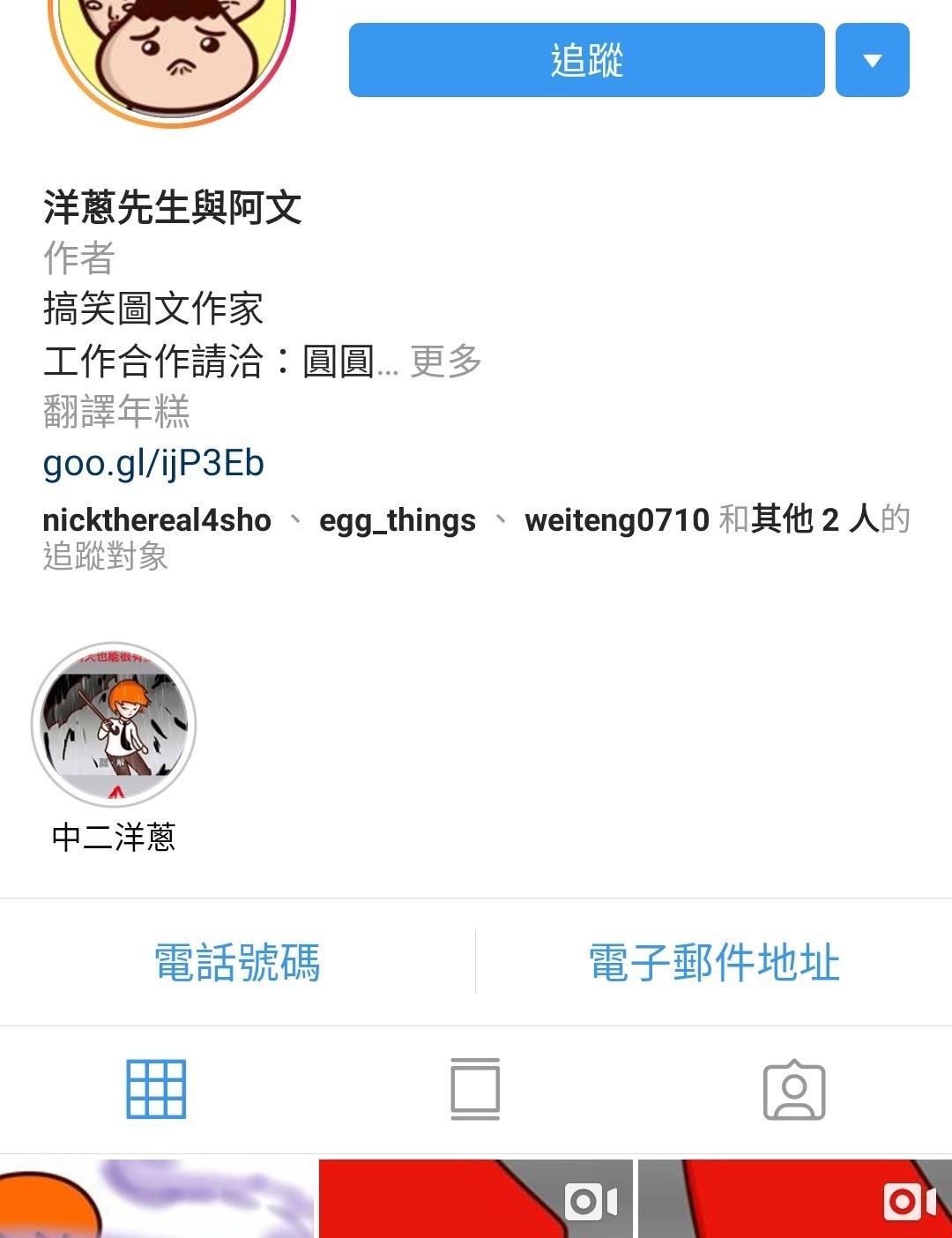Open the middle red video post
Image resolution: width=952 pixels, height=1238 pixels.
(x=475, y=1199)
